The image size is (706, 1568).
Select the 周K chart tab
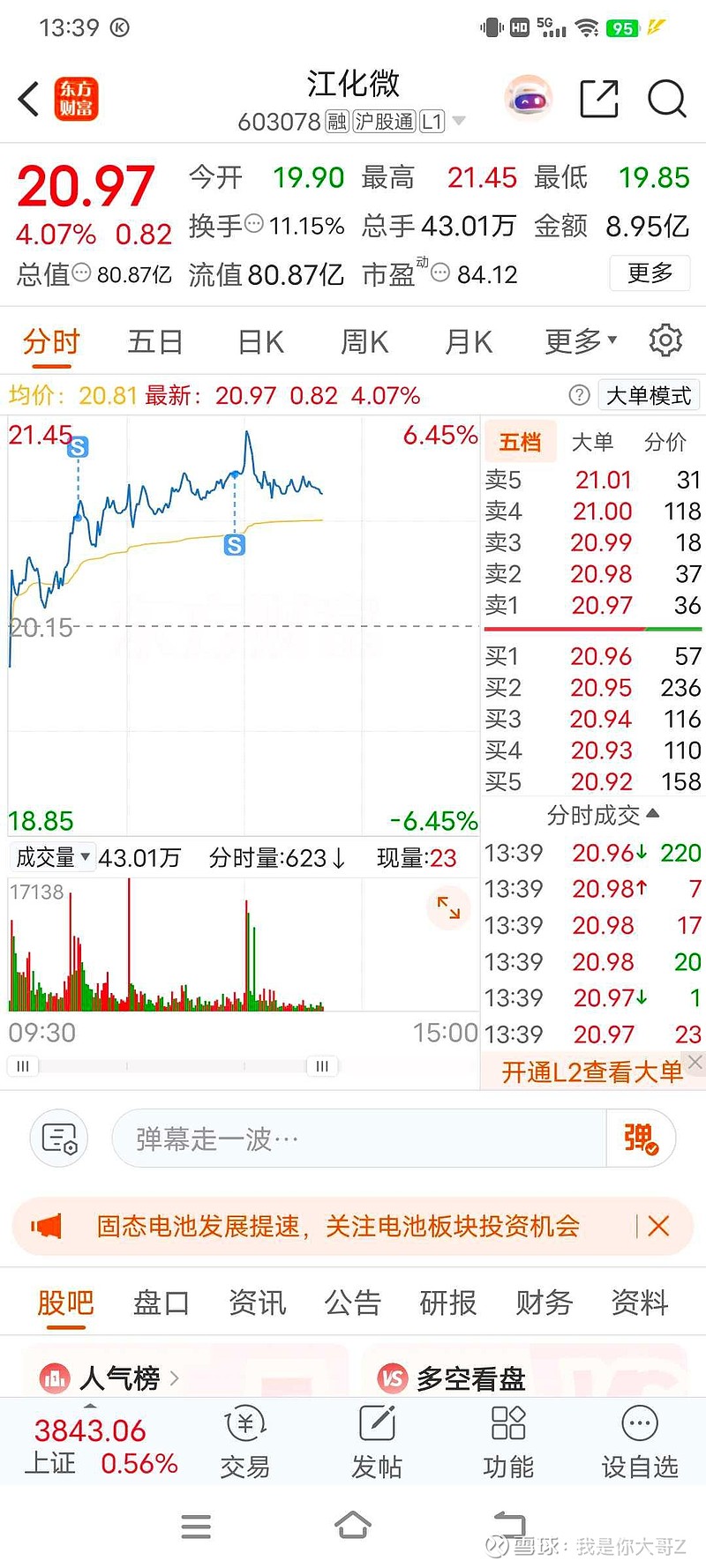click(364, 341)
